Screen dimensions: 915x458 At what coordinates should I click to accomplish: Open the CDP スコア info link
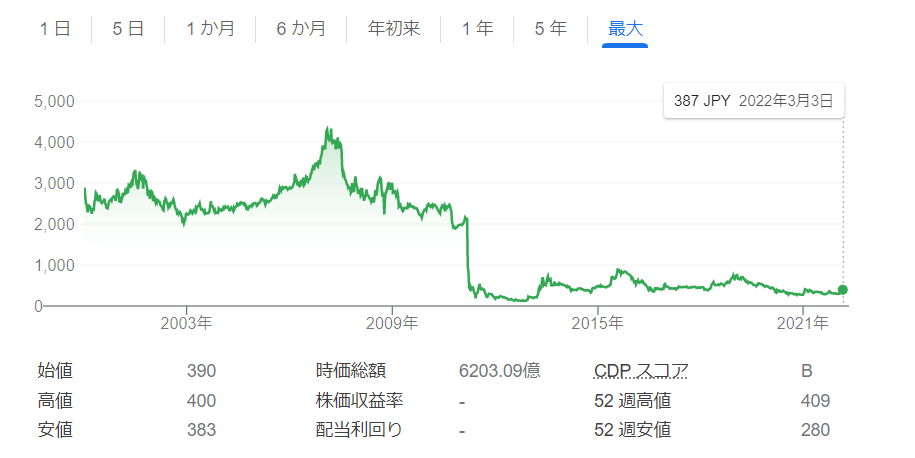pyautogui.click(x=641, y=371)
